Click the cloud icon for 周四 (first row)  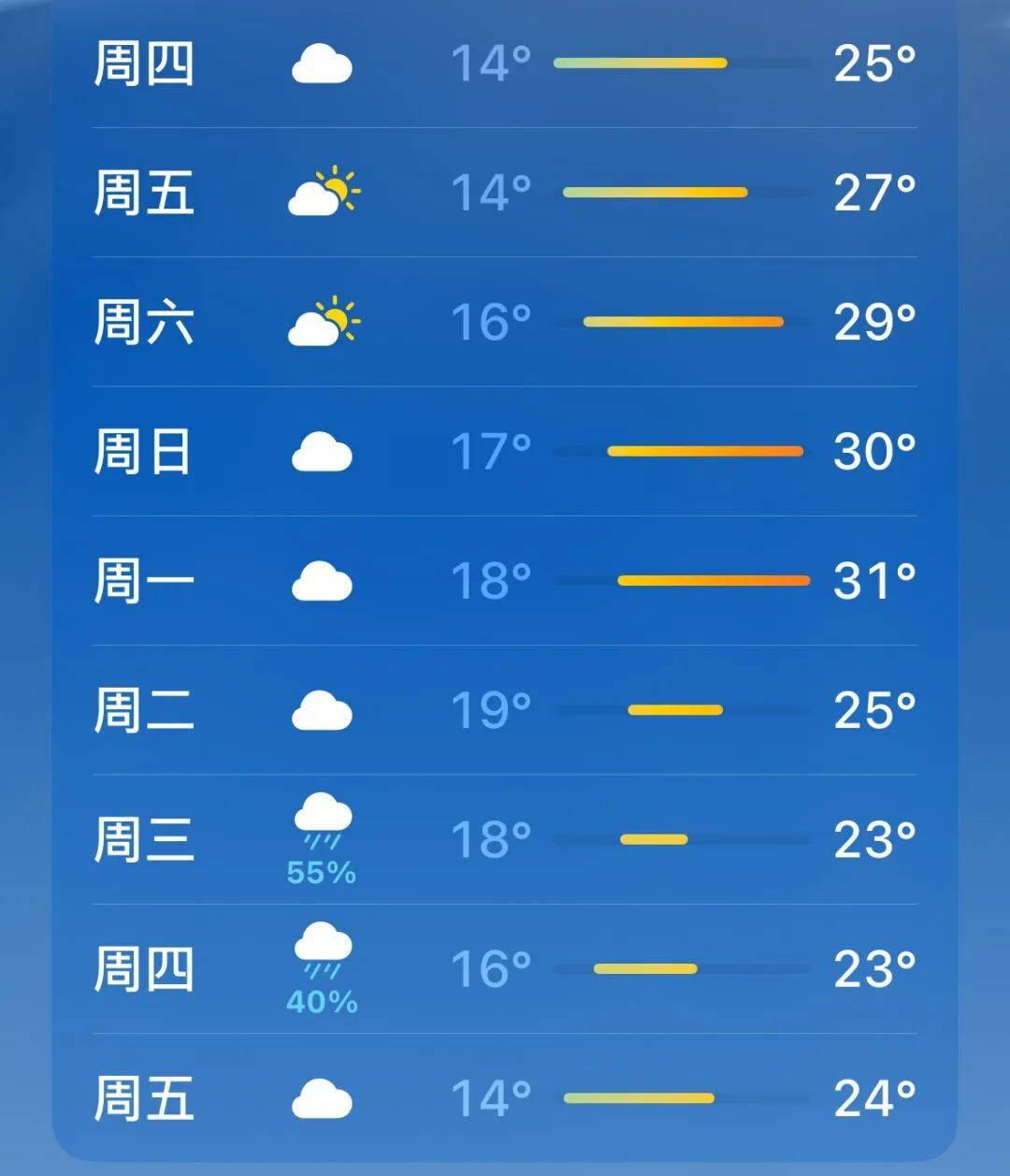coord(321,64)
